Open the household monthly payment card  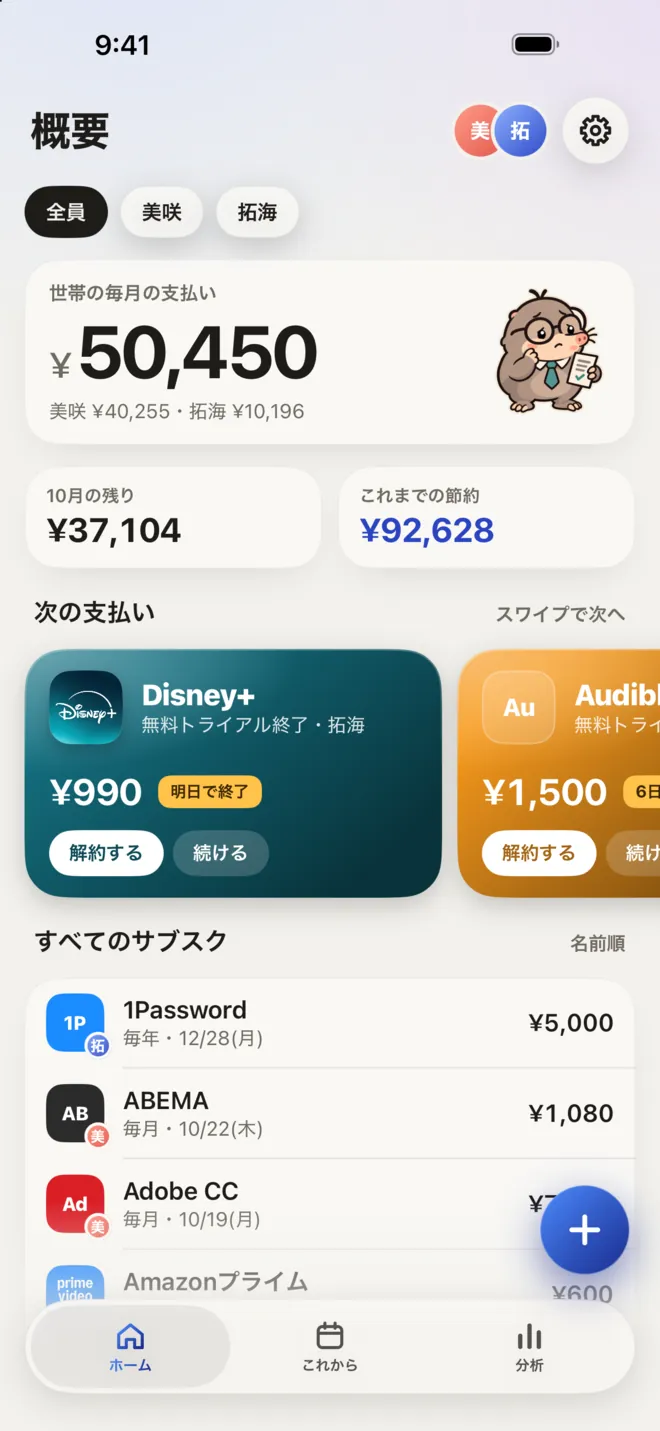coord(330,352)
